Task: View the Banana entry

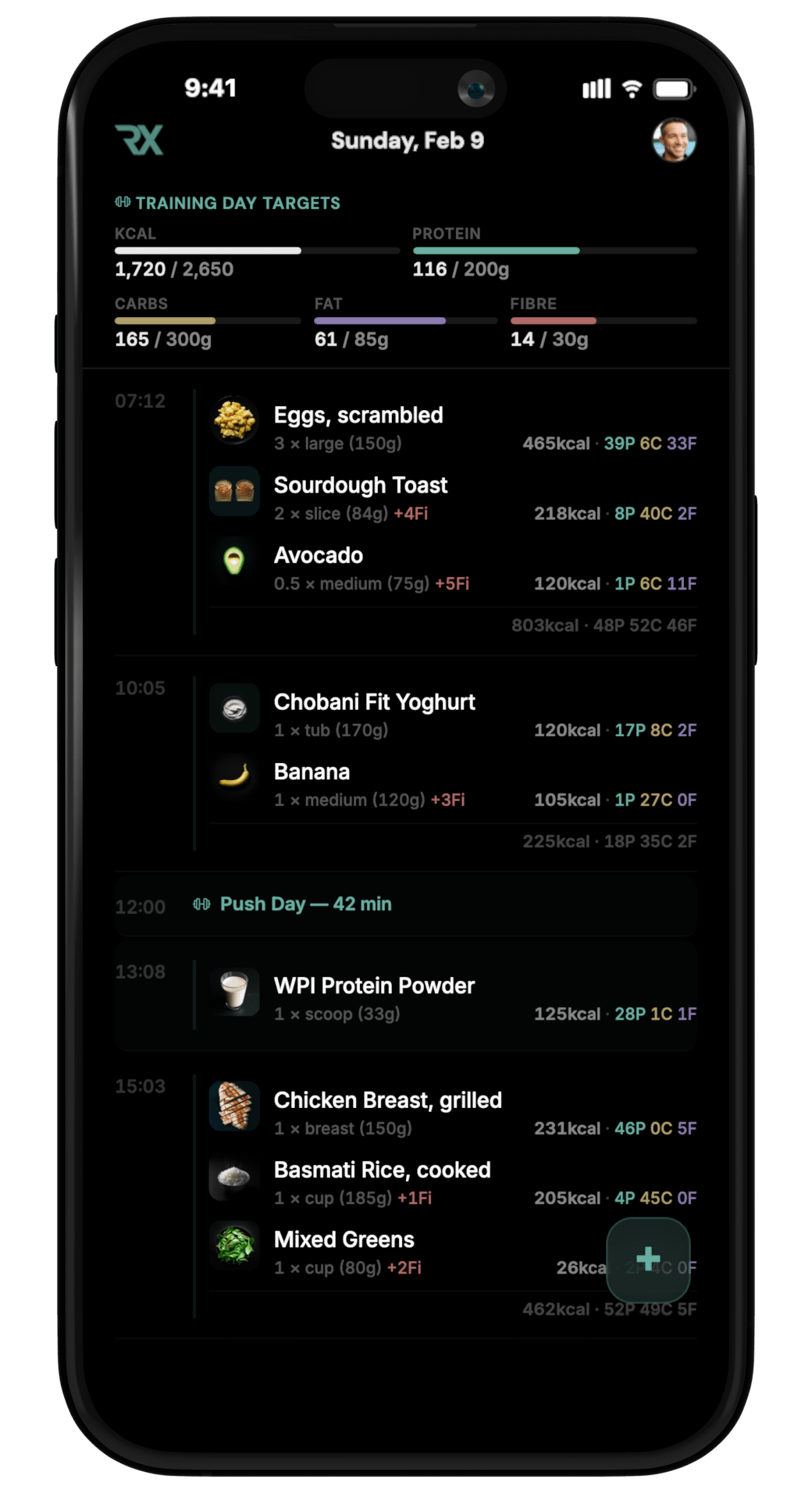Action: [451, 785]
